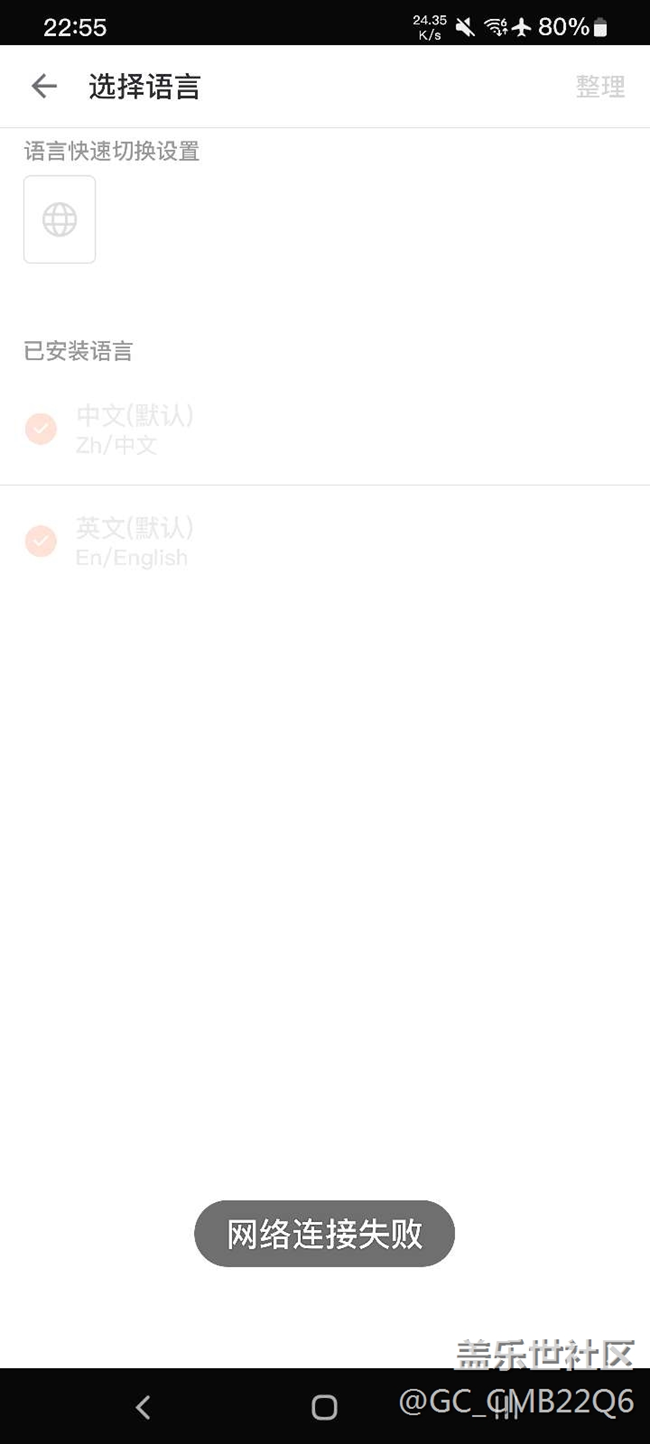
Task: Toggle the 英文(默认) English checkbox
Action: (x=41, y=541)
